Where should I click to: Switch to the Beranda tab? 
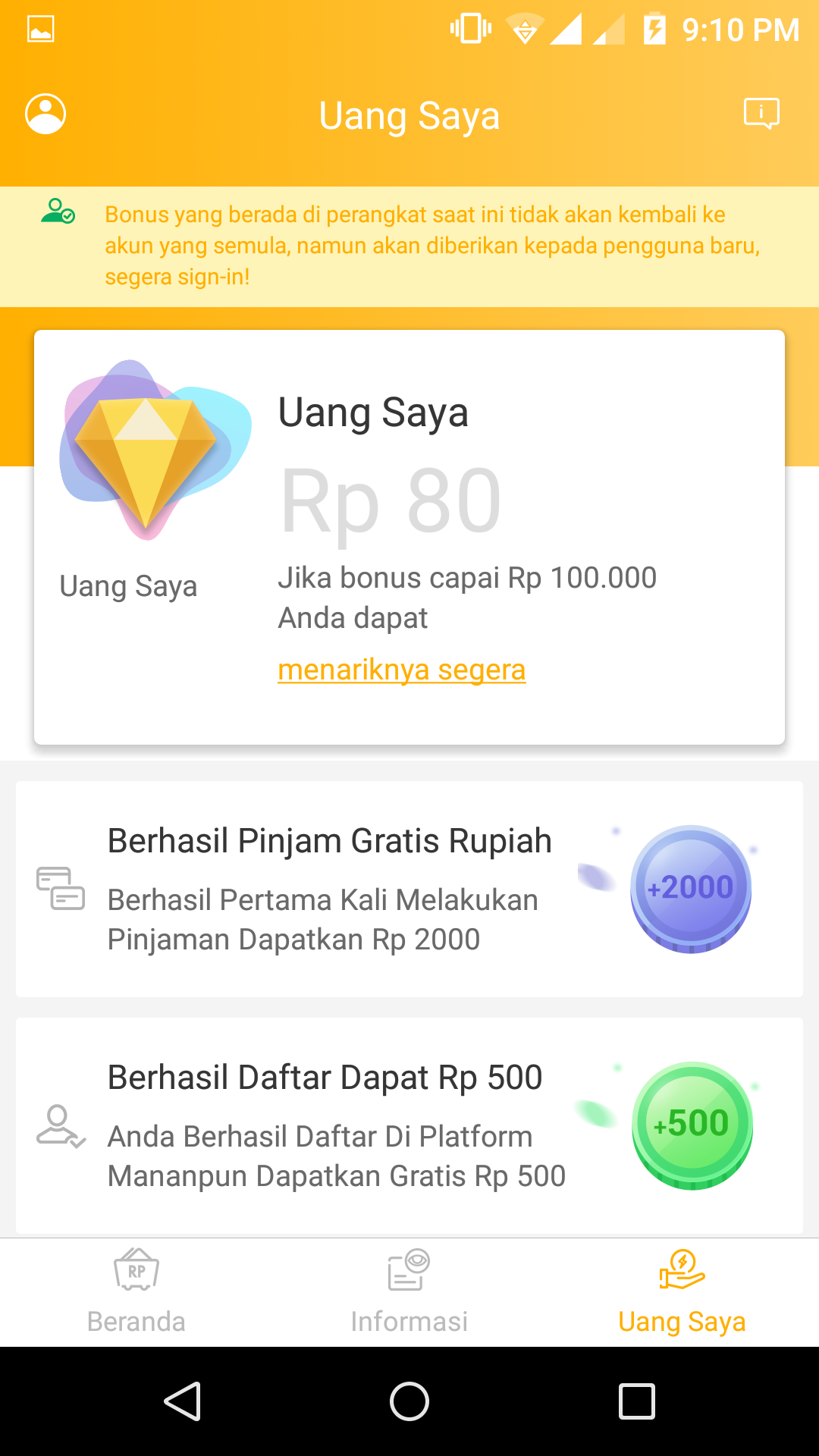pyautogui.click(x=136, y=1292)
